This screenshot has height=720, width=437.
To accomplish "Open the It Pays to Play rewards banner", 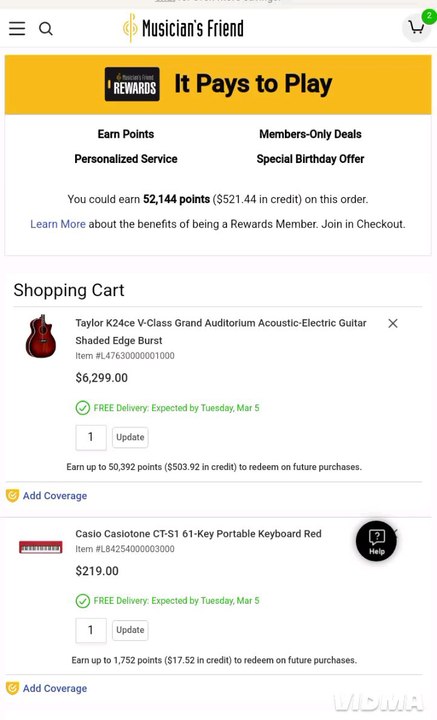I will pyautogui.click(x=218, y=84).
